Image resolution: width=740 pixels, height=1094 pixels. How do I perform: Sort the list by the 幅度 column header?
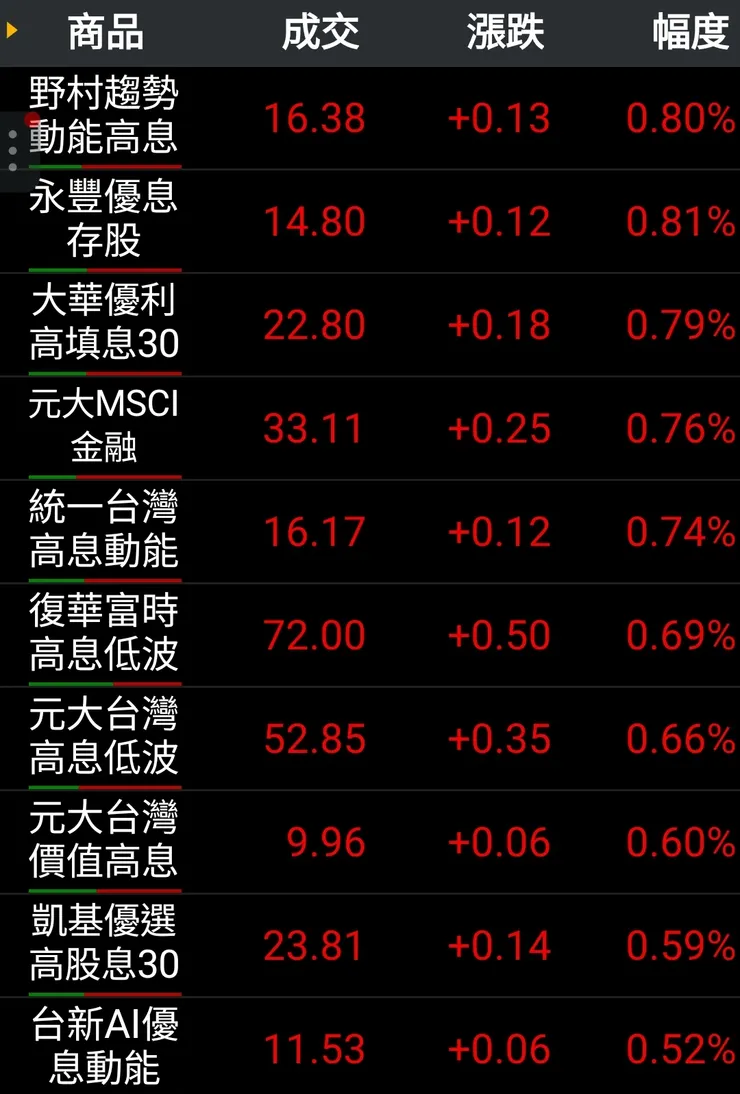tap(689, 31)
